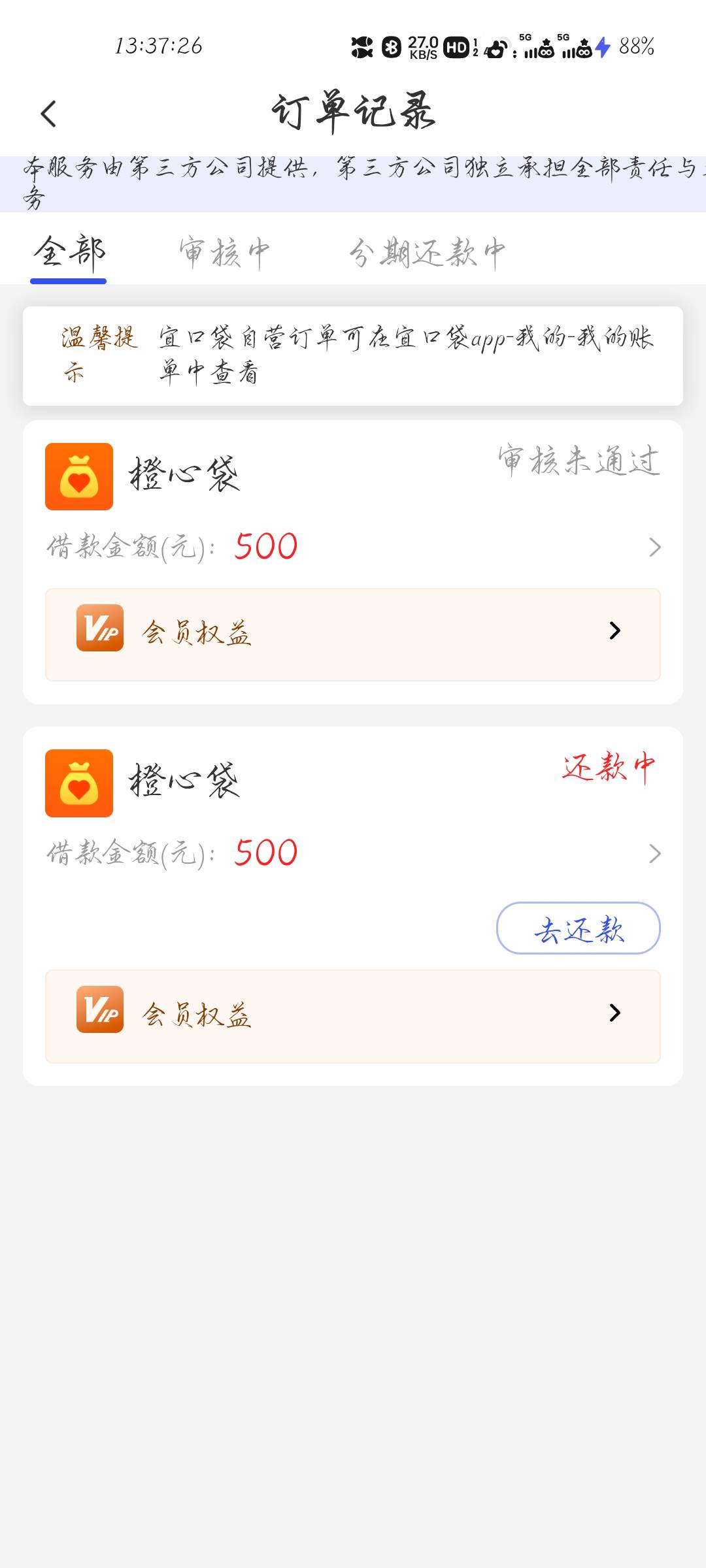The height and width of the screenshot is (1568, 706).
Task: Open 会员权益 in the 还款中 order
Action: click(353, 1016)
